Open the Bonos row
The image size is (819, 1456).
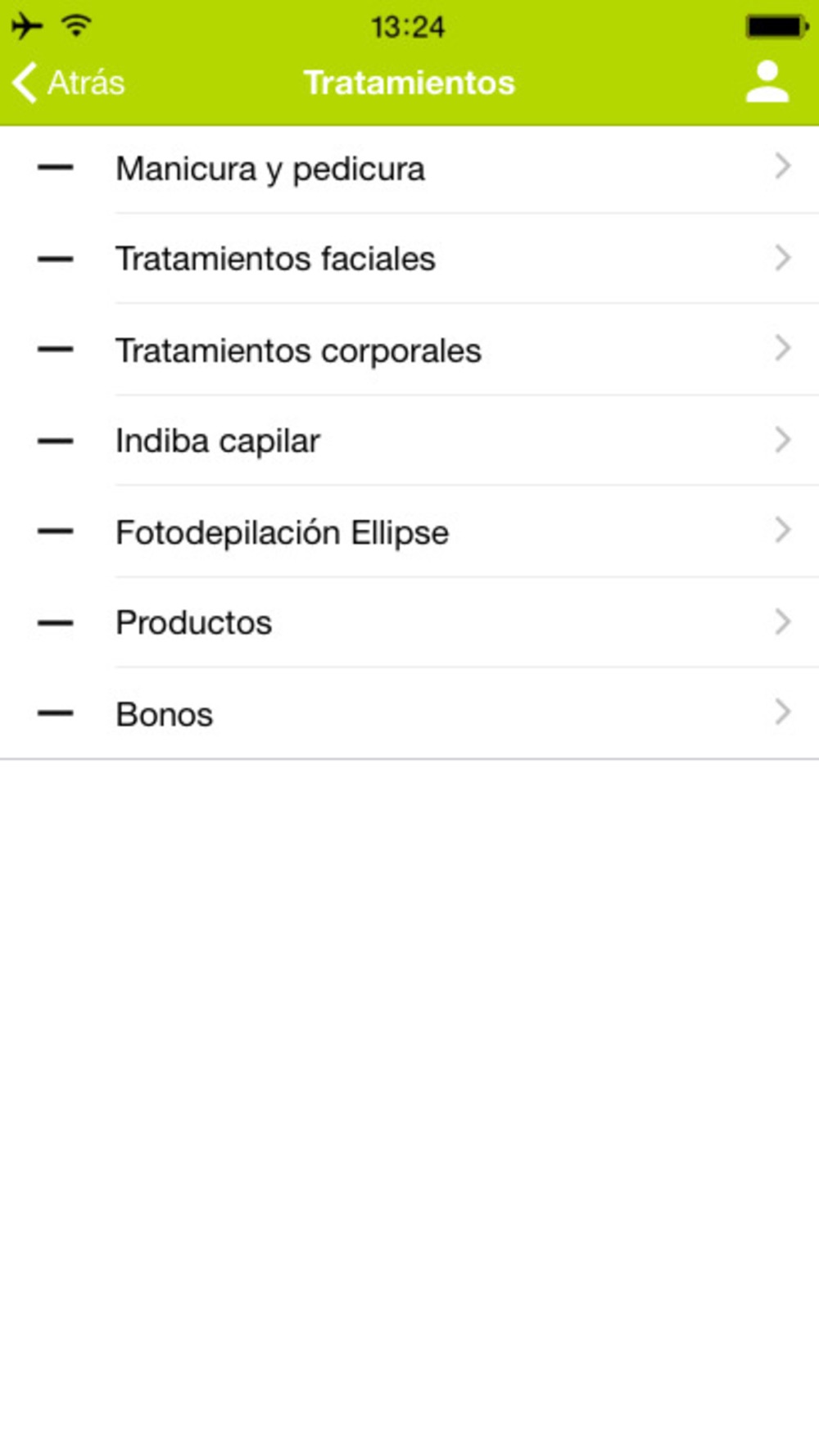pyautogui.click(x=409, y=713)
